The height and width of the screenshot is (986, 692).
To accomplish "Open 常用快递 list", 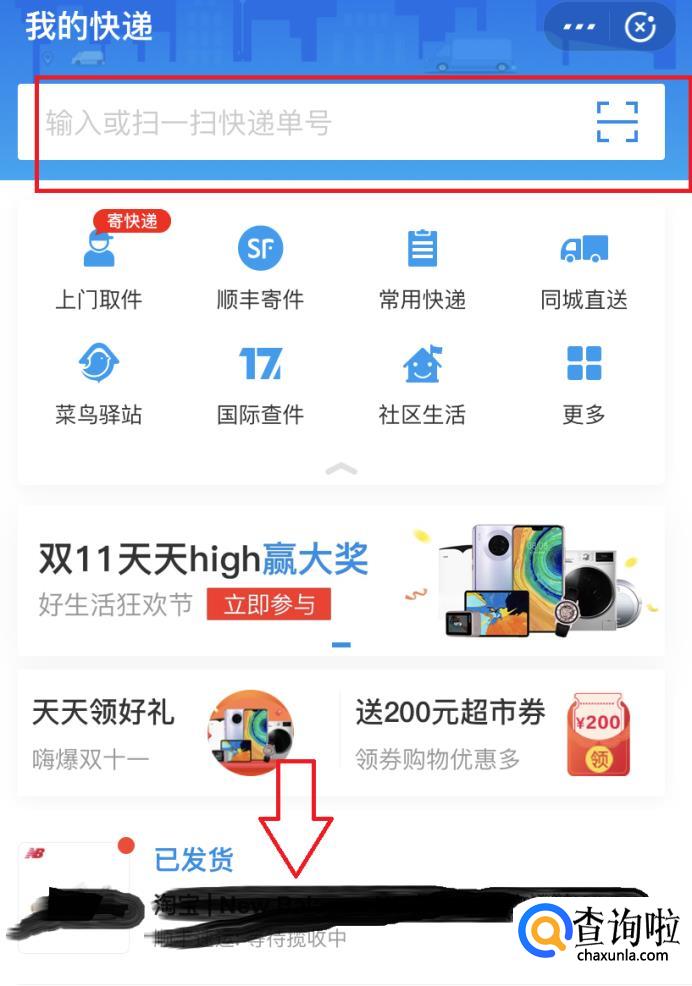I will tap(422, 265).
